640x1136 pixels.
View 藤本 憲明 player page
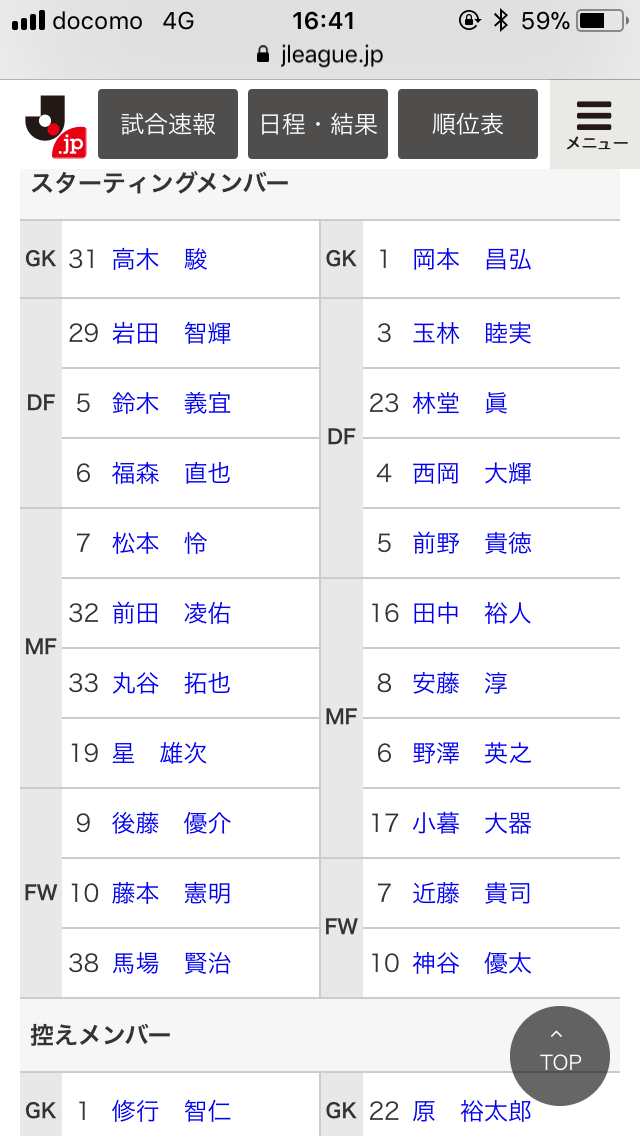(171, 893)
